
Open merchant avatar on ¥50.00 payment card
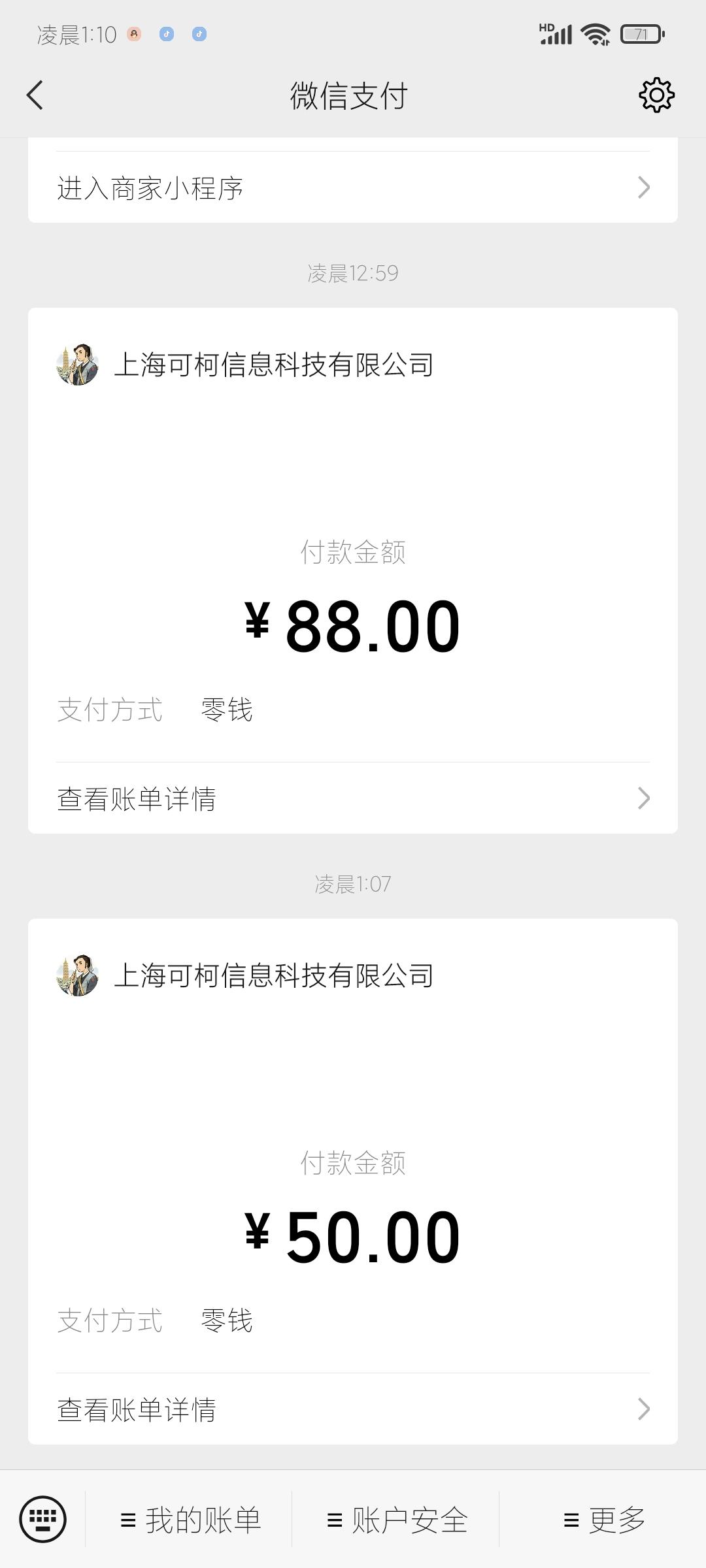coord(78,975)
